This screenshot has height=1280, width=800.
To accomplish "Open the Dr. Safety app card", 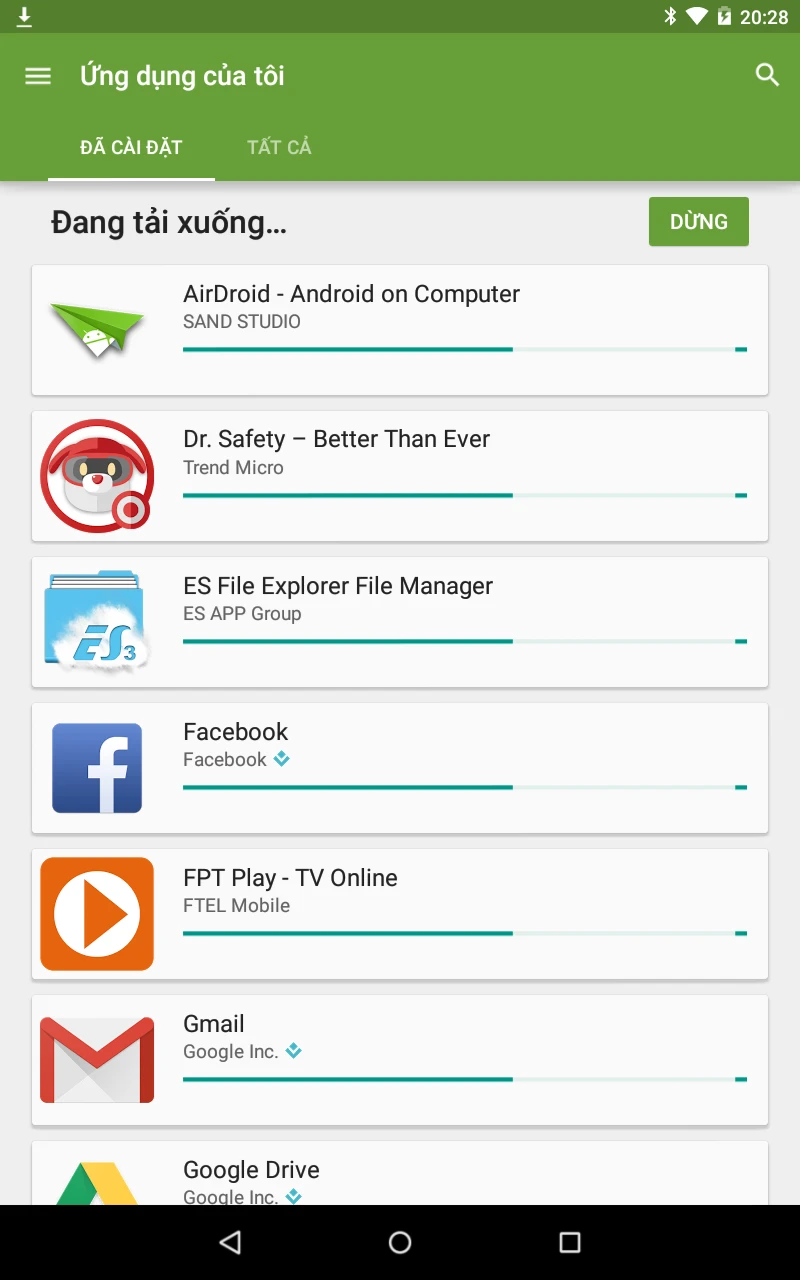I will [x=400, y=476].
